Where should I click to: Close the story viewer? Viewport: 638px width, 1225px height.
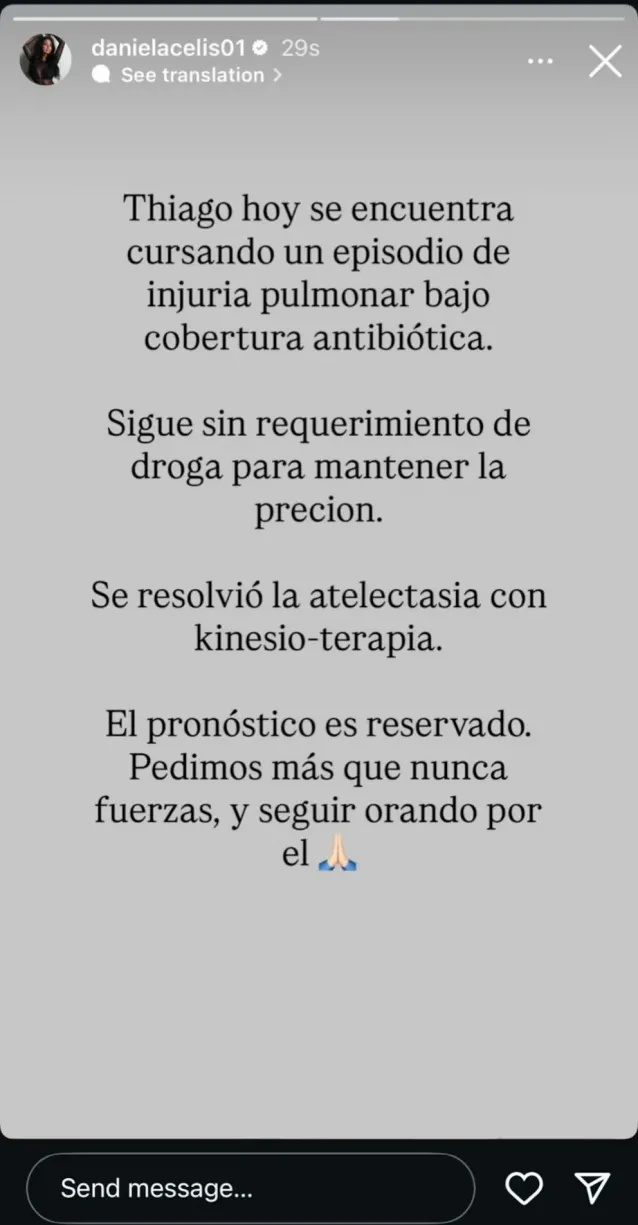605,61
